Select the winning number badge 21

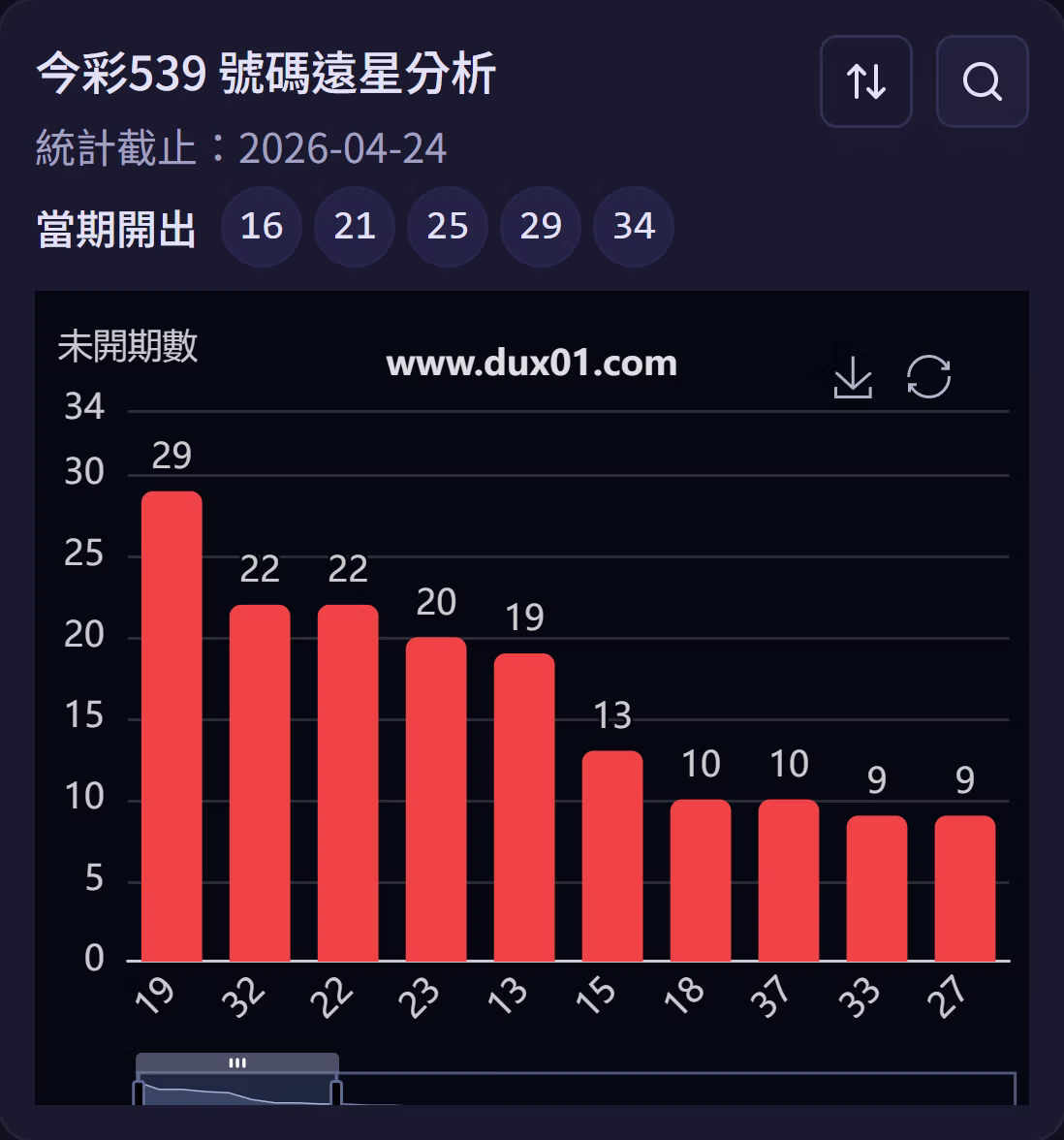coord(355,227)
